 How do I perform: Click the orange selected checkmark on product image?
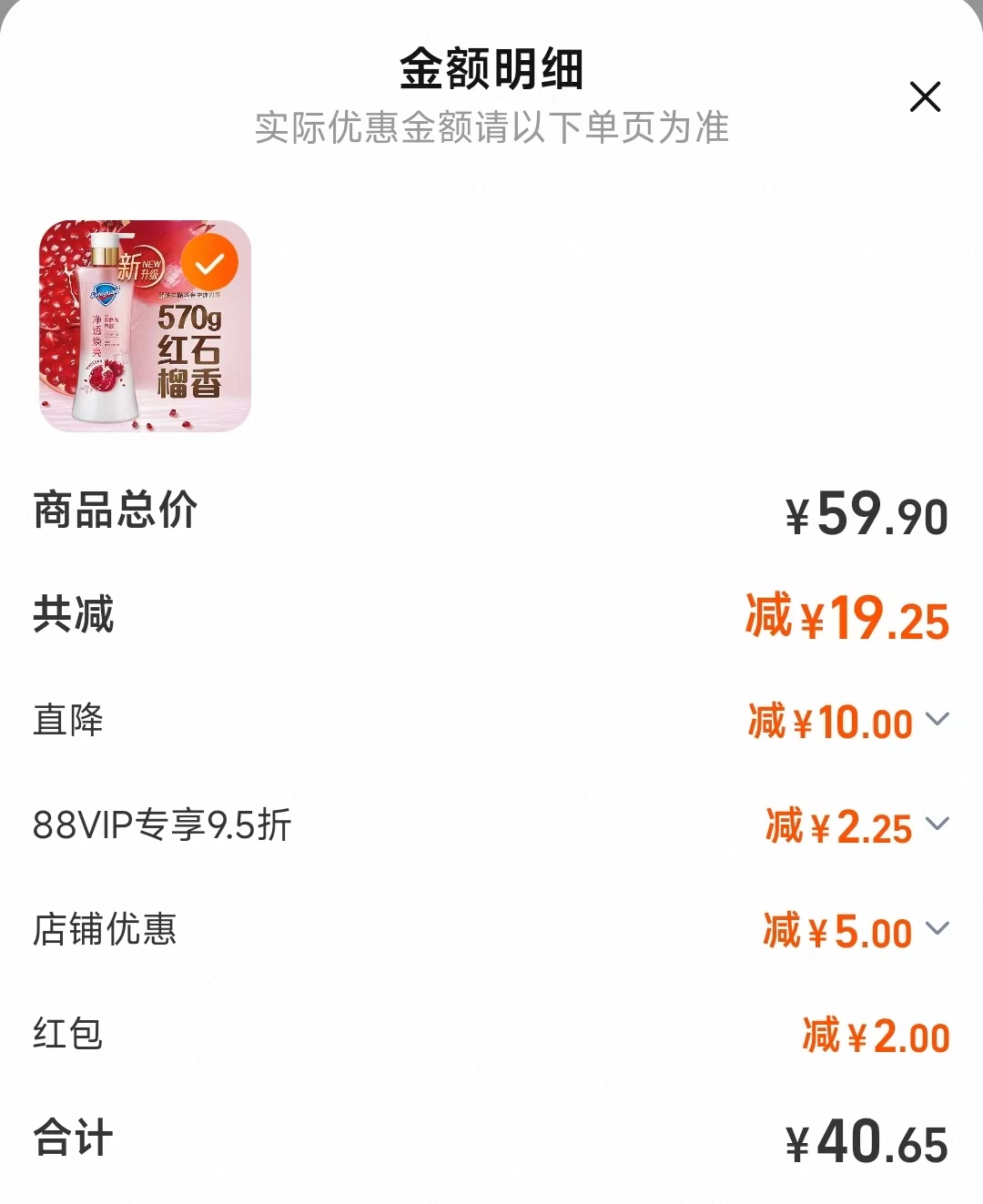click(x=209, y=261)
